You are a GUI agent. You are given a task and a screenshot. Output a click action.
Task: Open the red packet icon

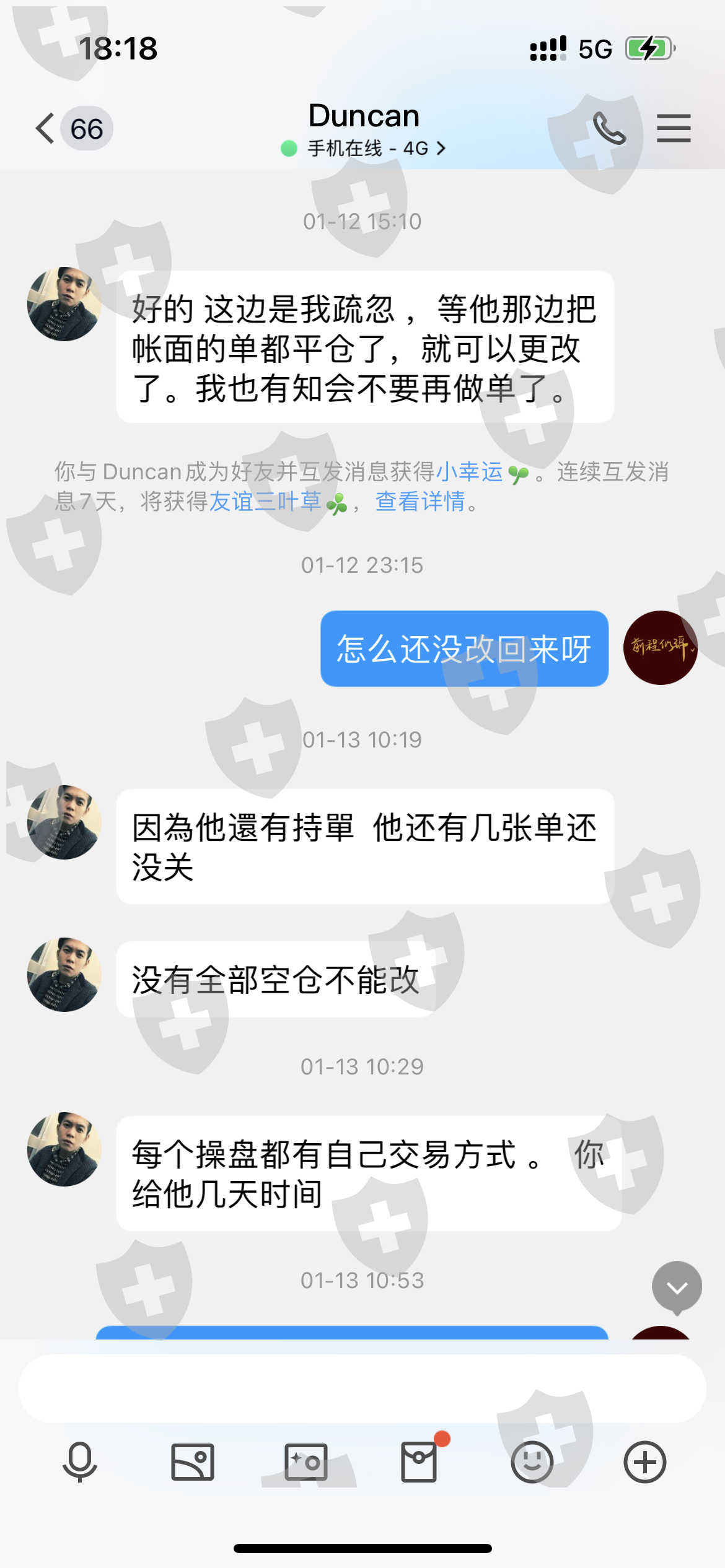[419, 1461]
